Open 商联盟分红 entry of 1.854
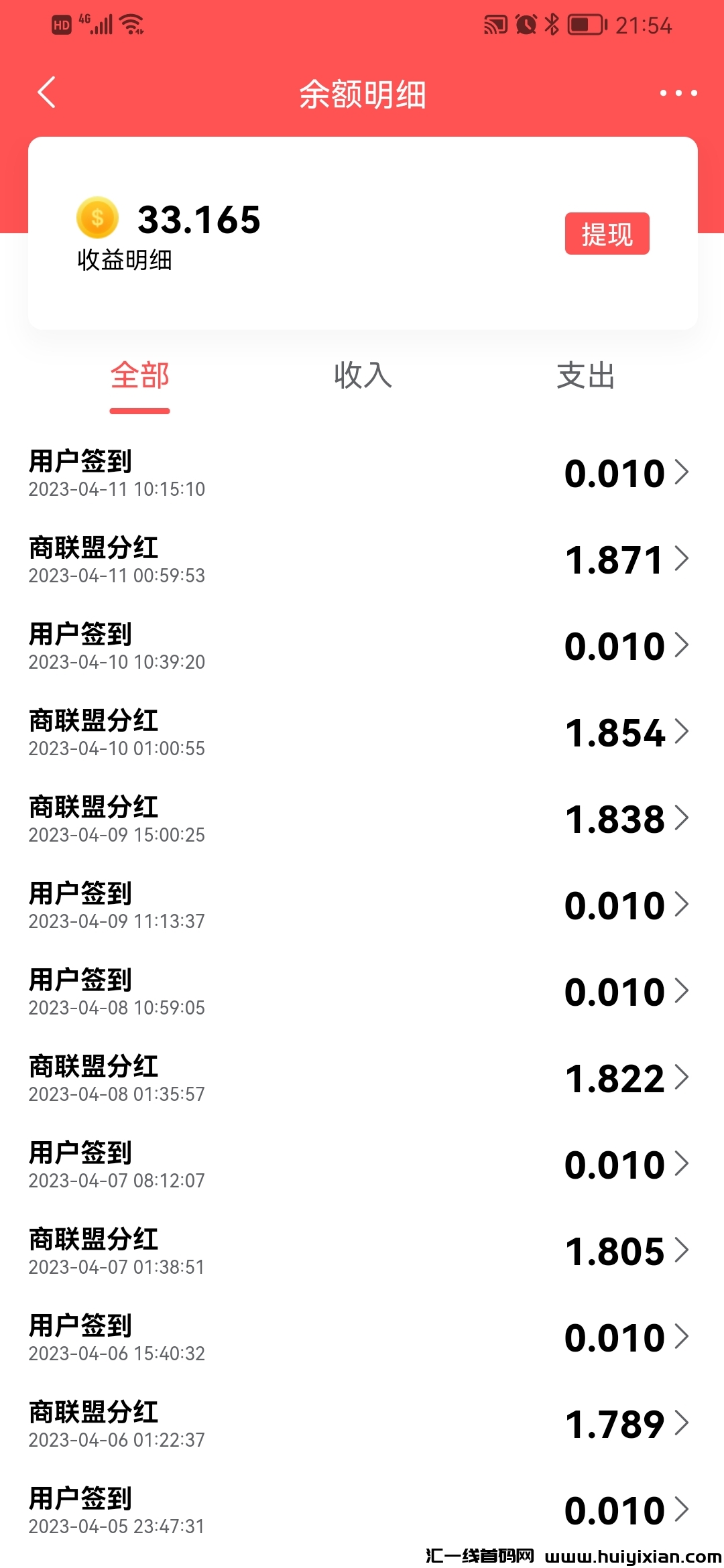 pyautogui.click(x=362, y=732)
